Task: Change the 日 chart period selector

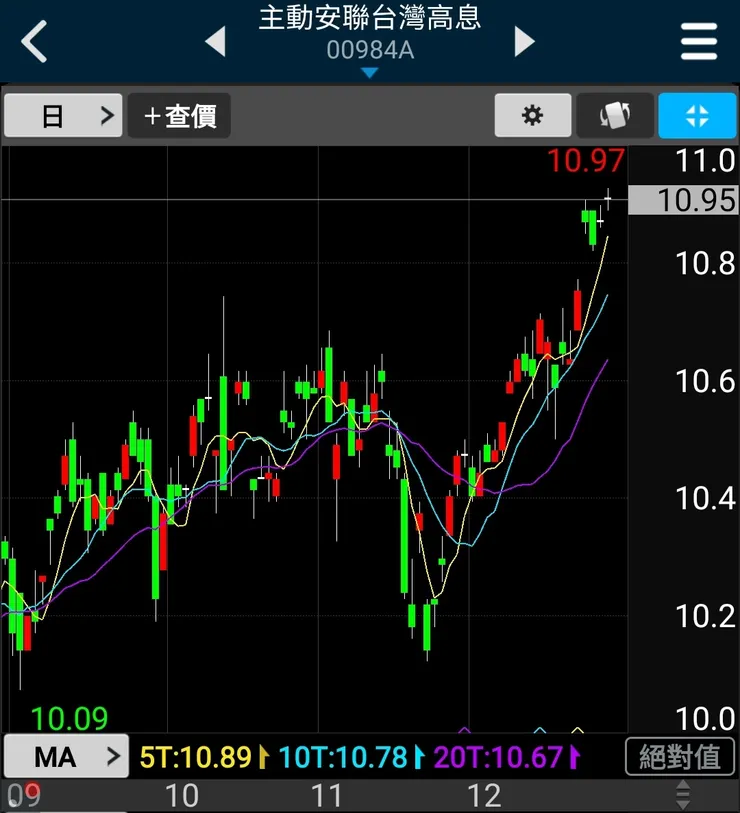Action: tap(63, 116)
